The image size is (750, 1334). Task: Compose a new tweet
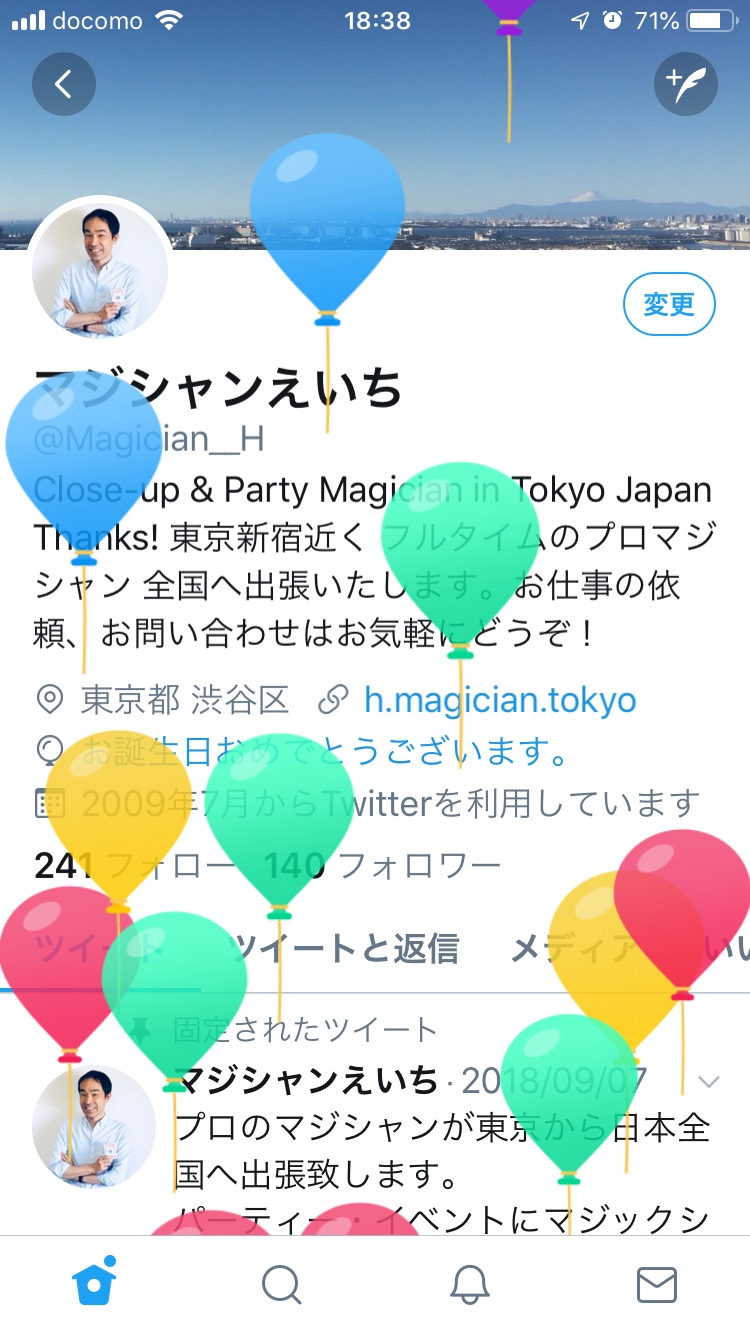pos(686,84)
